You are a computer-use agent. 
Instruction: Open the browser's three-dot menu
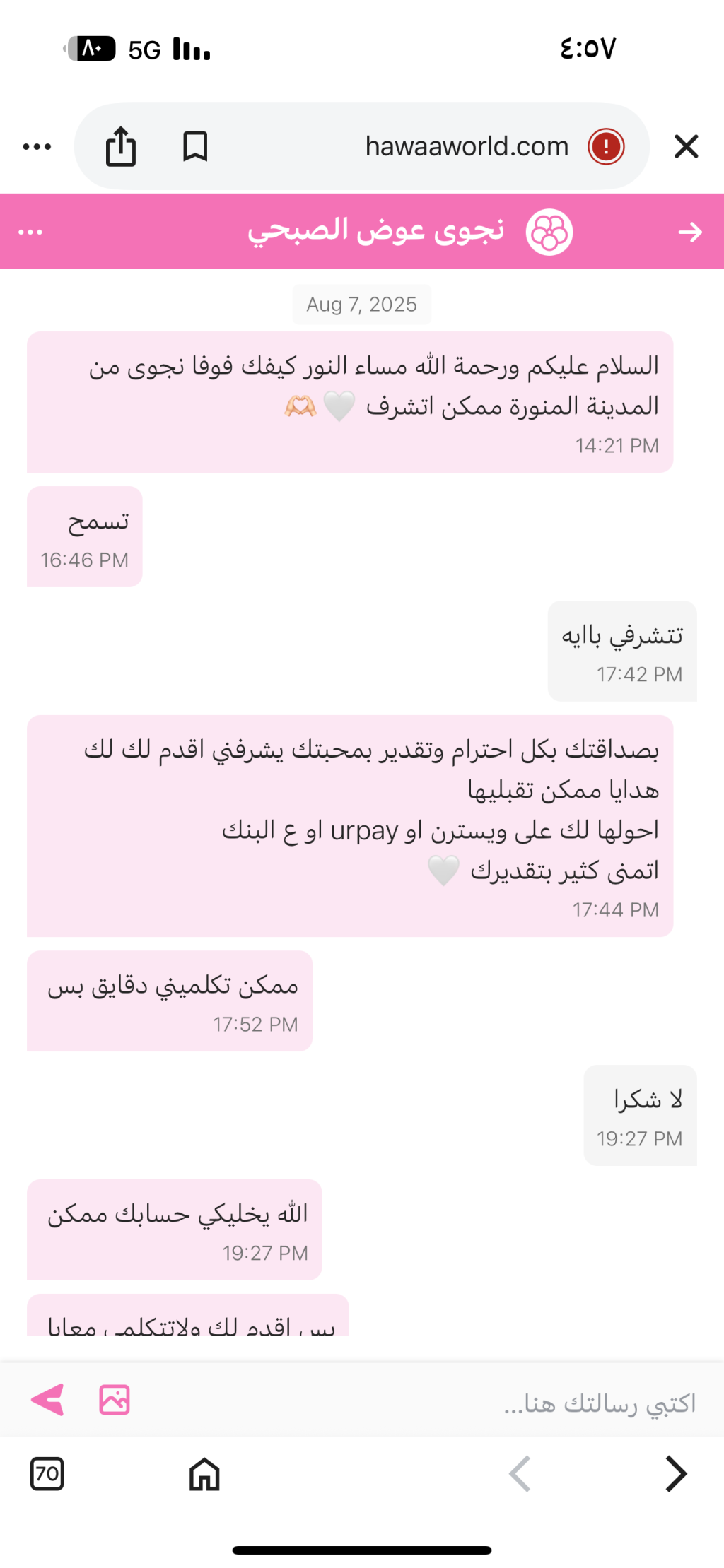tap(37, 147)
